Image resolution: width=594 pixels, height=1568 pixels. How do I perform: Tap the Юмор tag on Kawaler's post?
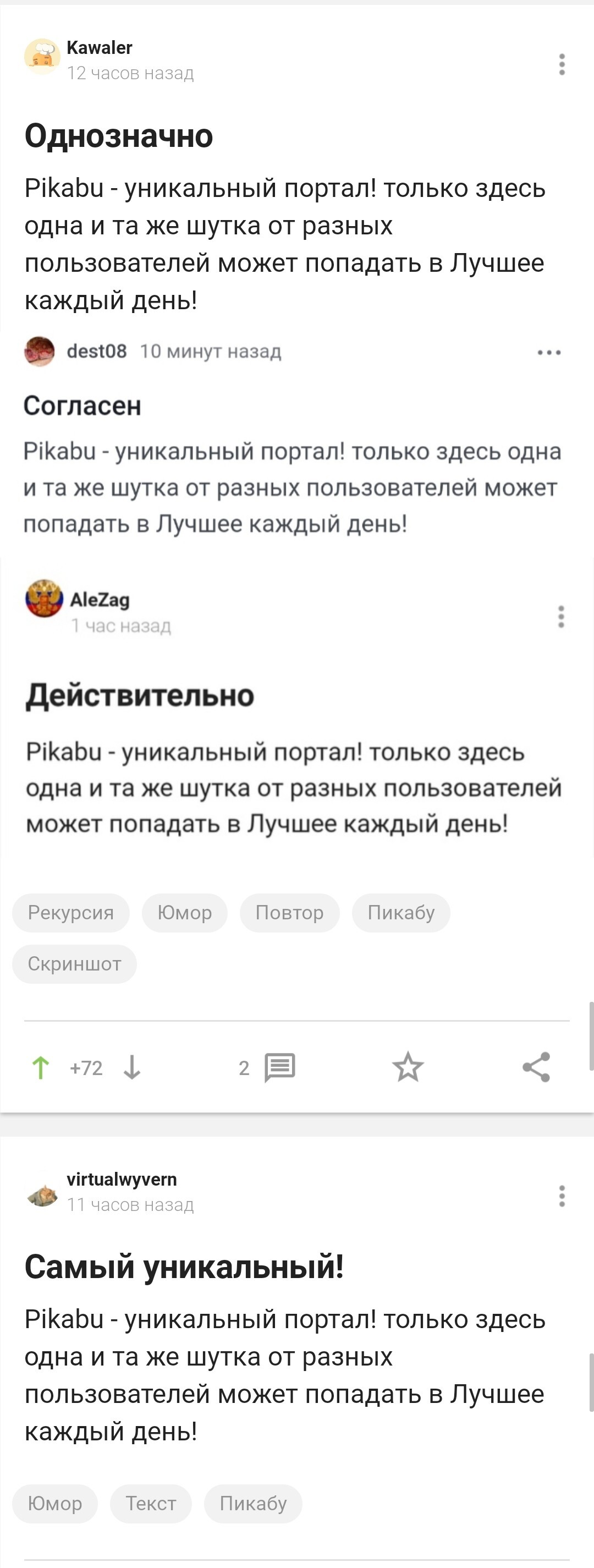point(184,912)
